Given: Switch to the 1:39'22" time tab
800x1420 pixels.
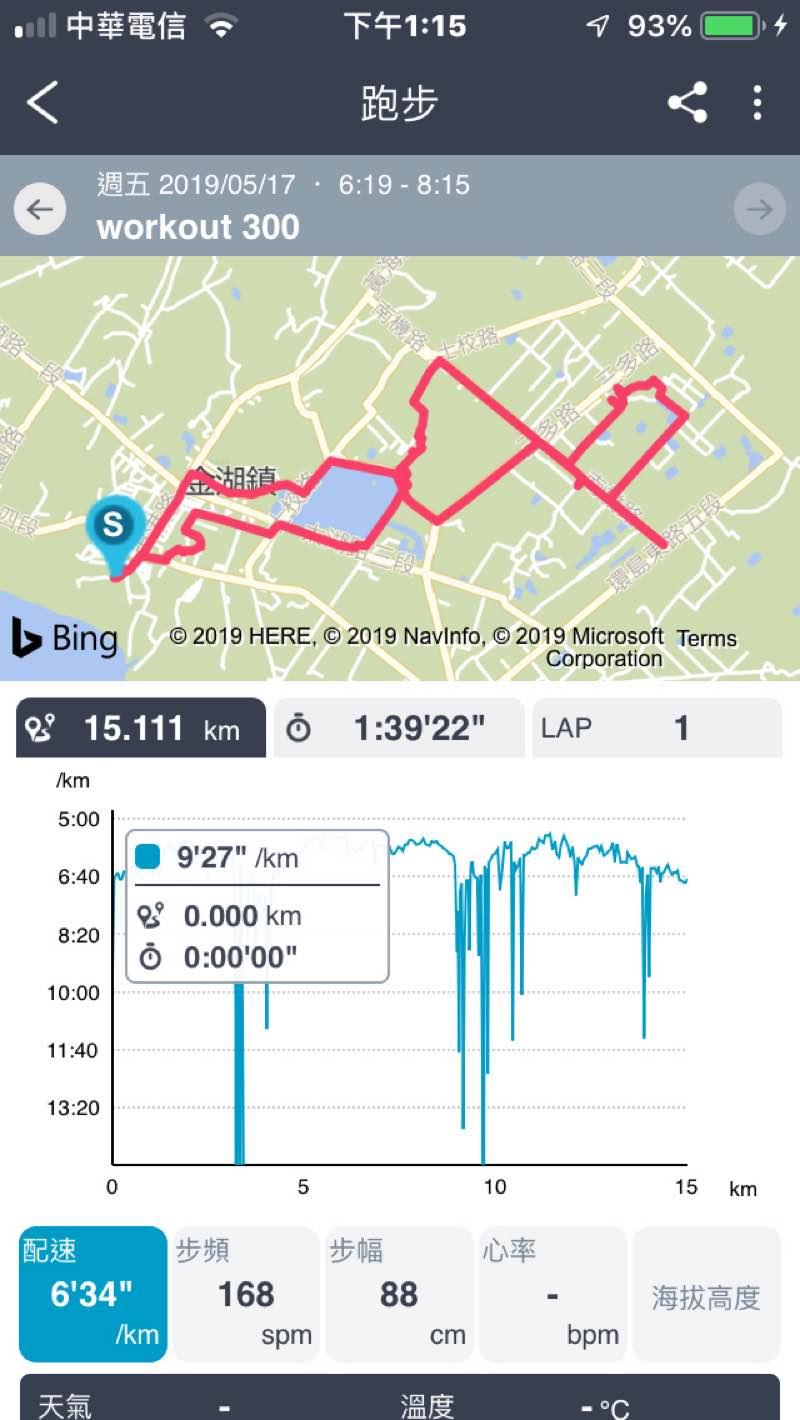Looking at the screenshot, I should coord(399,728).
